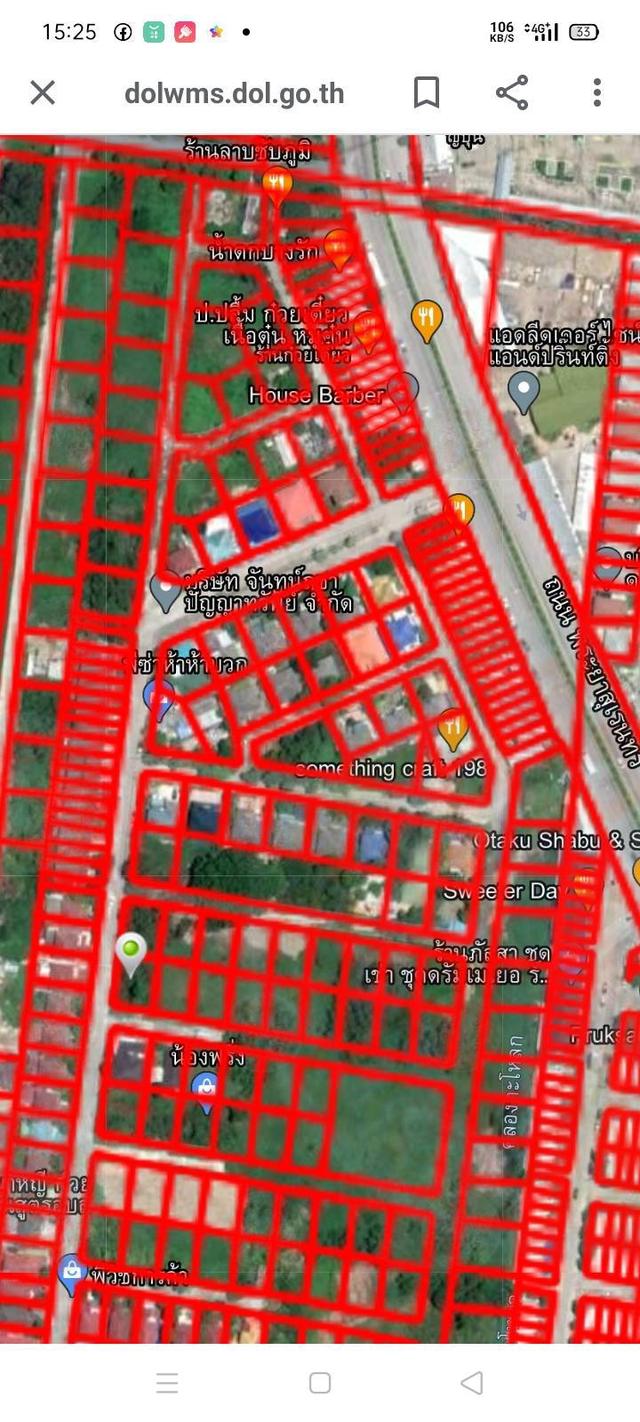This screenshot has height=1422, width=640.
Task: Go back with system back button
Action: (471, 1383)
